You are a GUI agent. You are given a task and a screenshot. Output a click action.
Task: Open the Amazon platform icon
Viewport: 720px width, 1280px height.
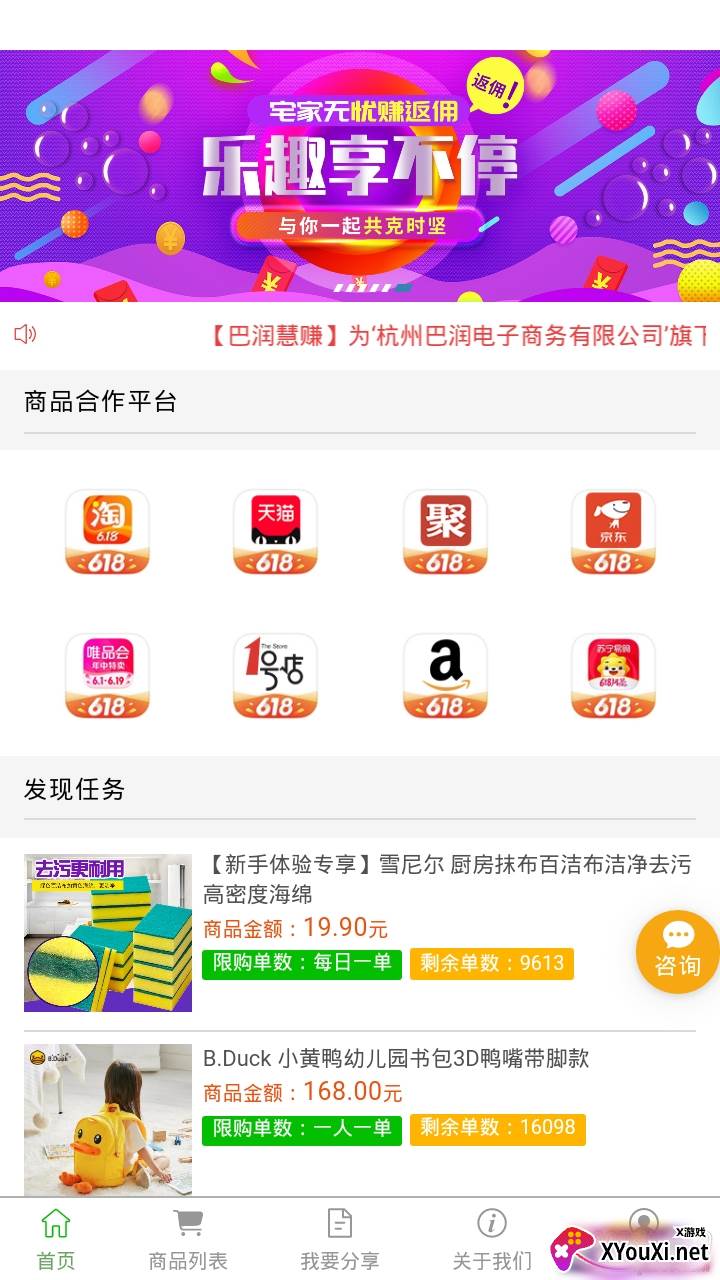point(445,675)
